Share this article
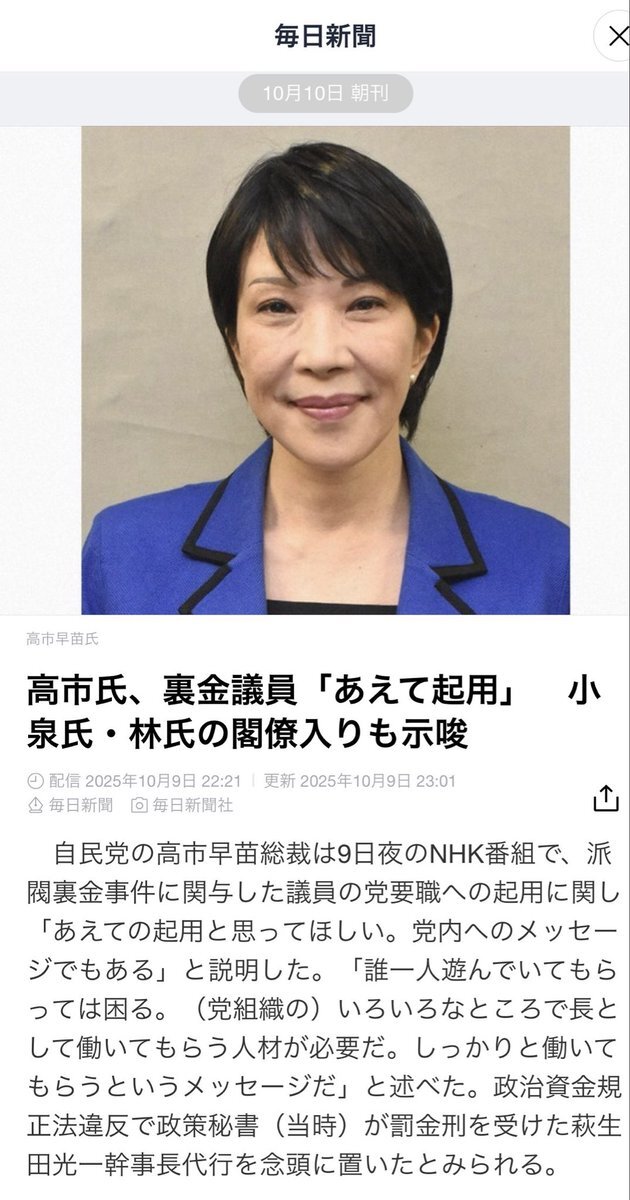 605,798
